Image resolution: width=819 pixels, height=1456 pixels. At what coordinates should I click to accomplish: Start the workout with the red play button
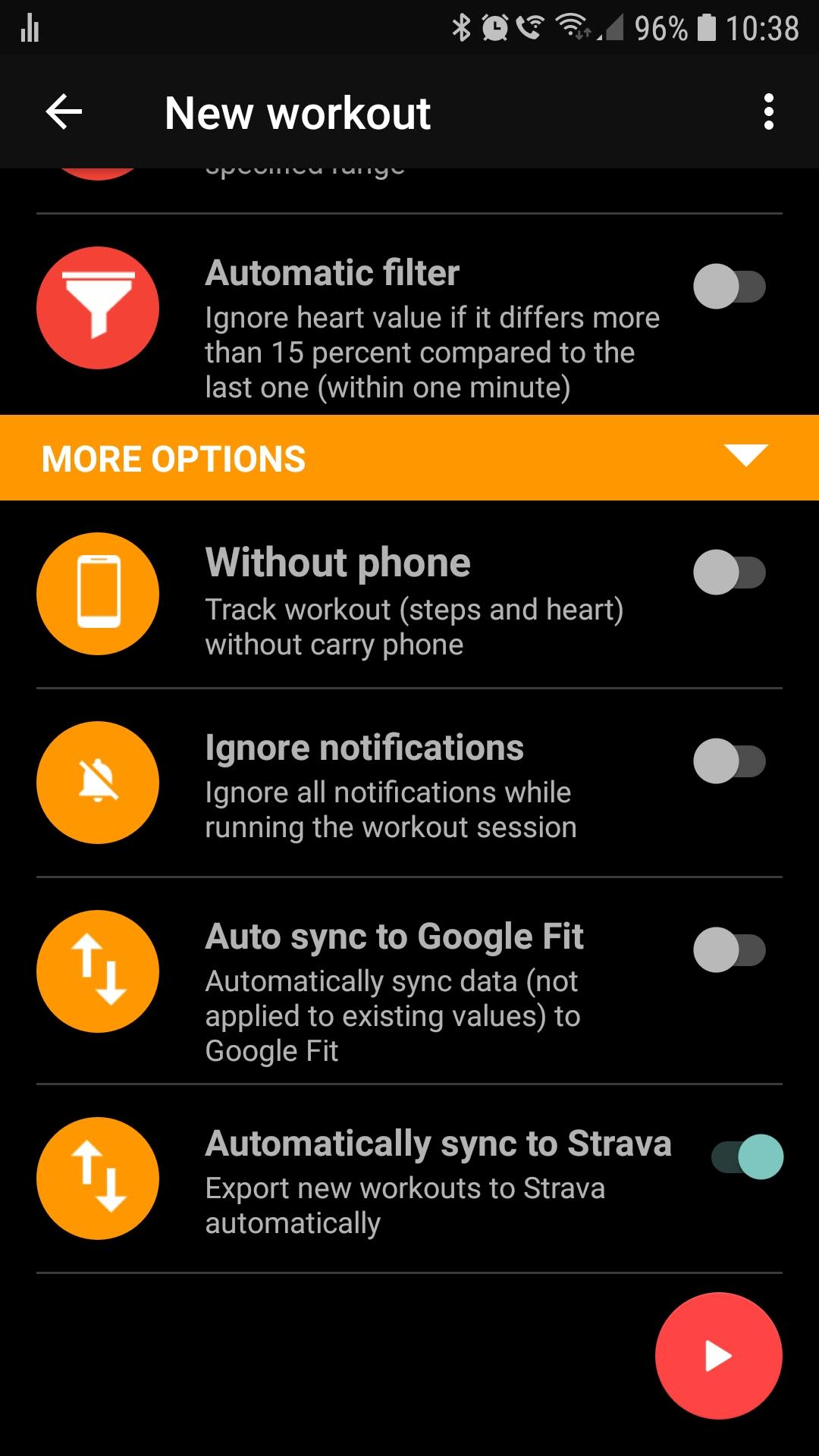click(x=718, y=1356)
